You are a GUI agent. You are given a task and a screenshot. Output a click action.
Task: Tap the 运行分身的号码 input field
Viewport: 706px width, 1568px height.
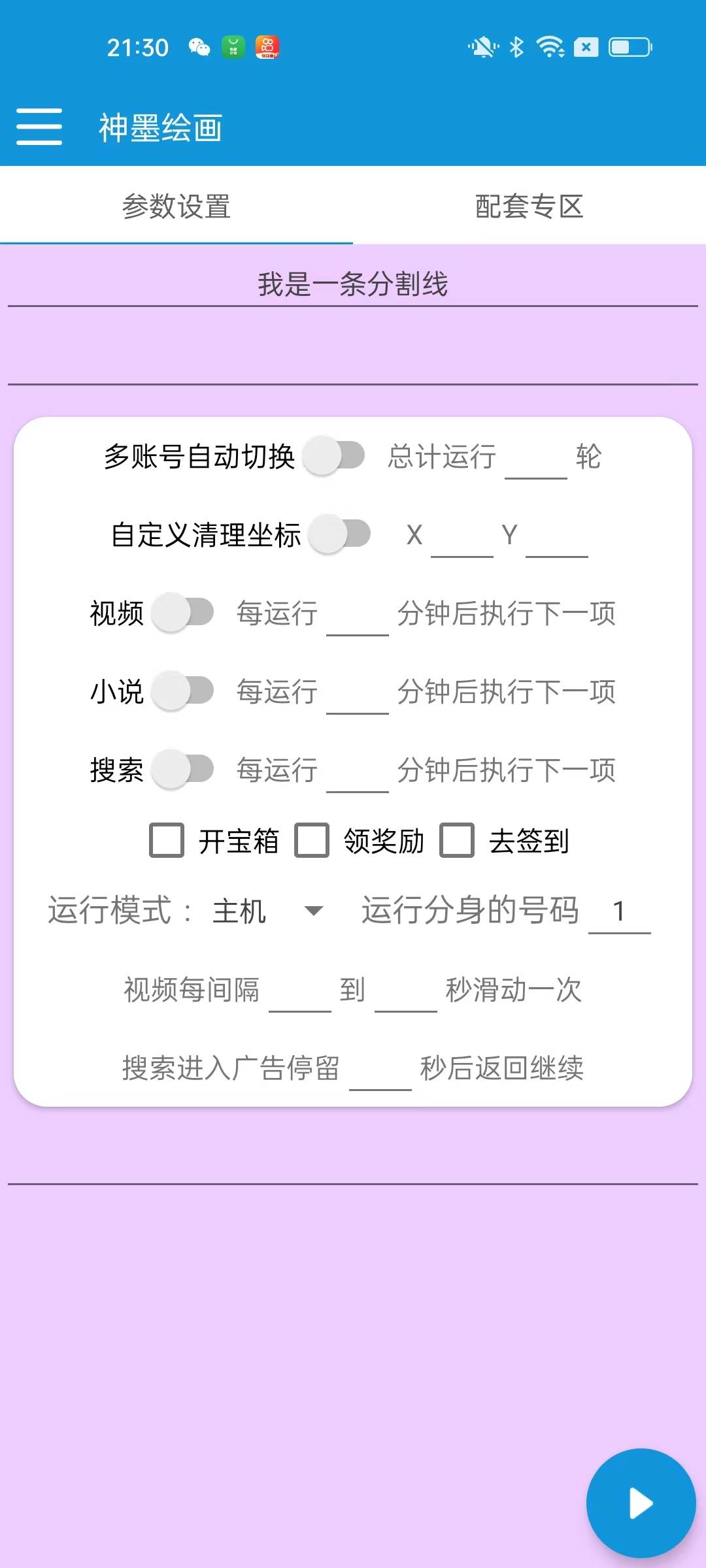619,912
